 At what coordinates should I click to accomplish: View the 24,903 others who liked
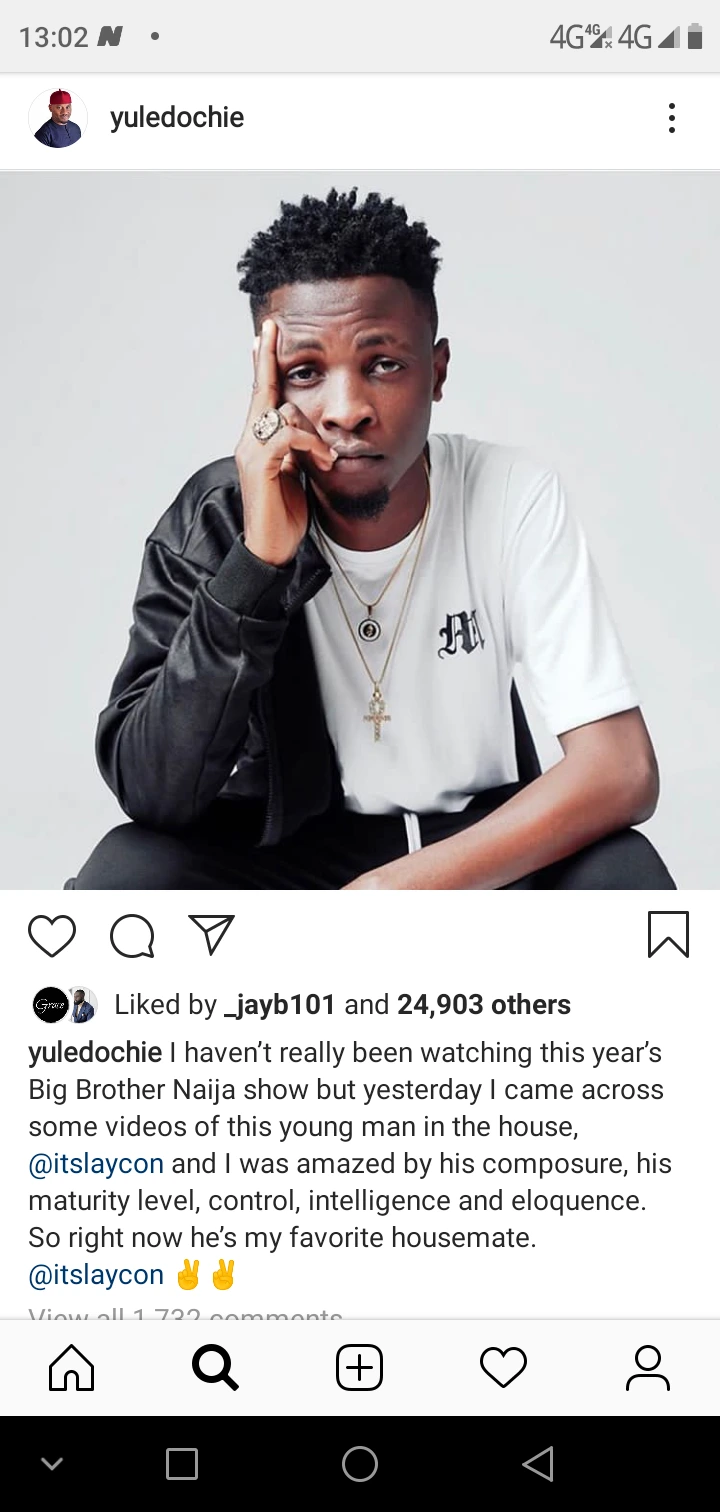point(484,1005)
